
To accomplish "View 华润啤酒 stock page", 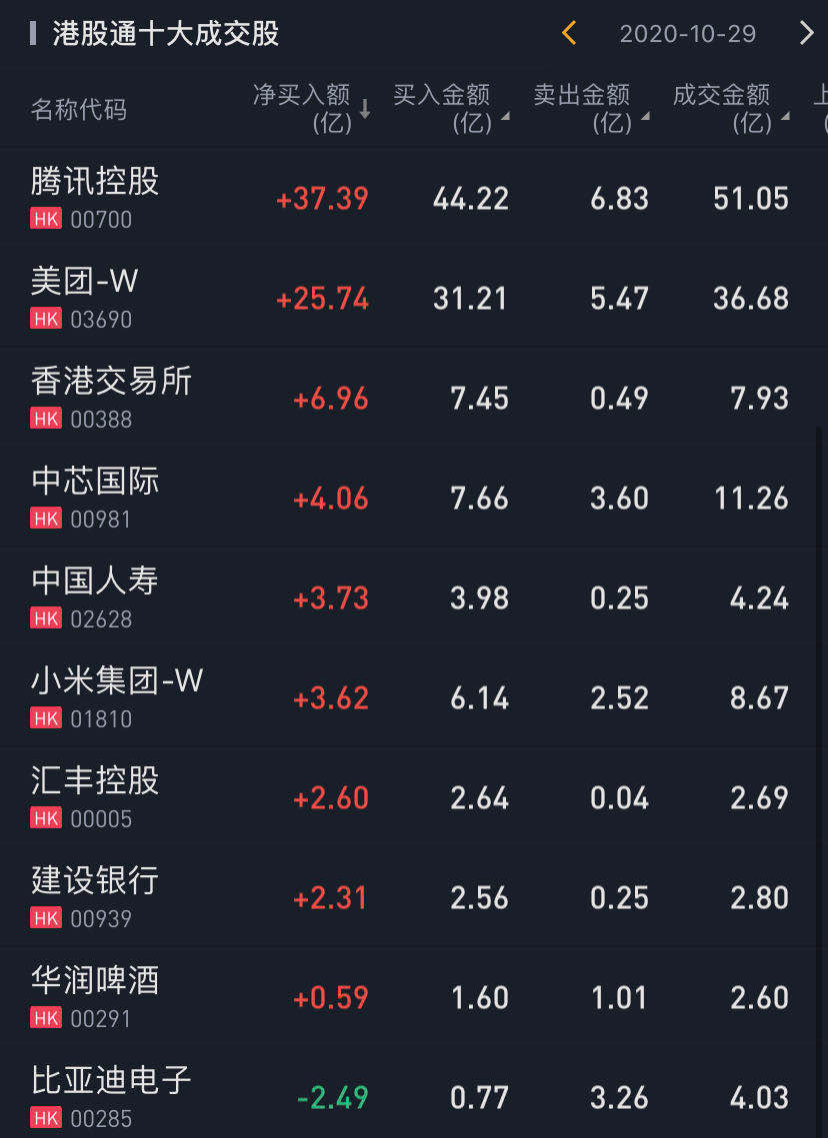I will tap(95, 997).
